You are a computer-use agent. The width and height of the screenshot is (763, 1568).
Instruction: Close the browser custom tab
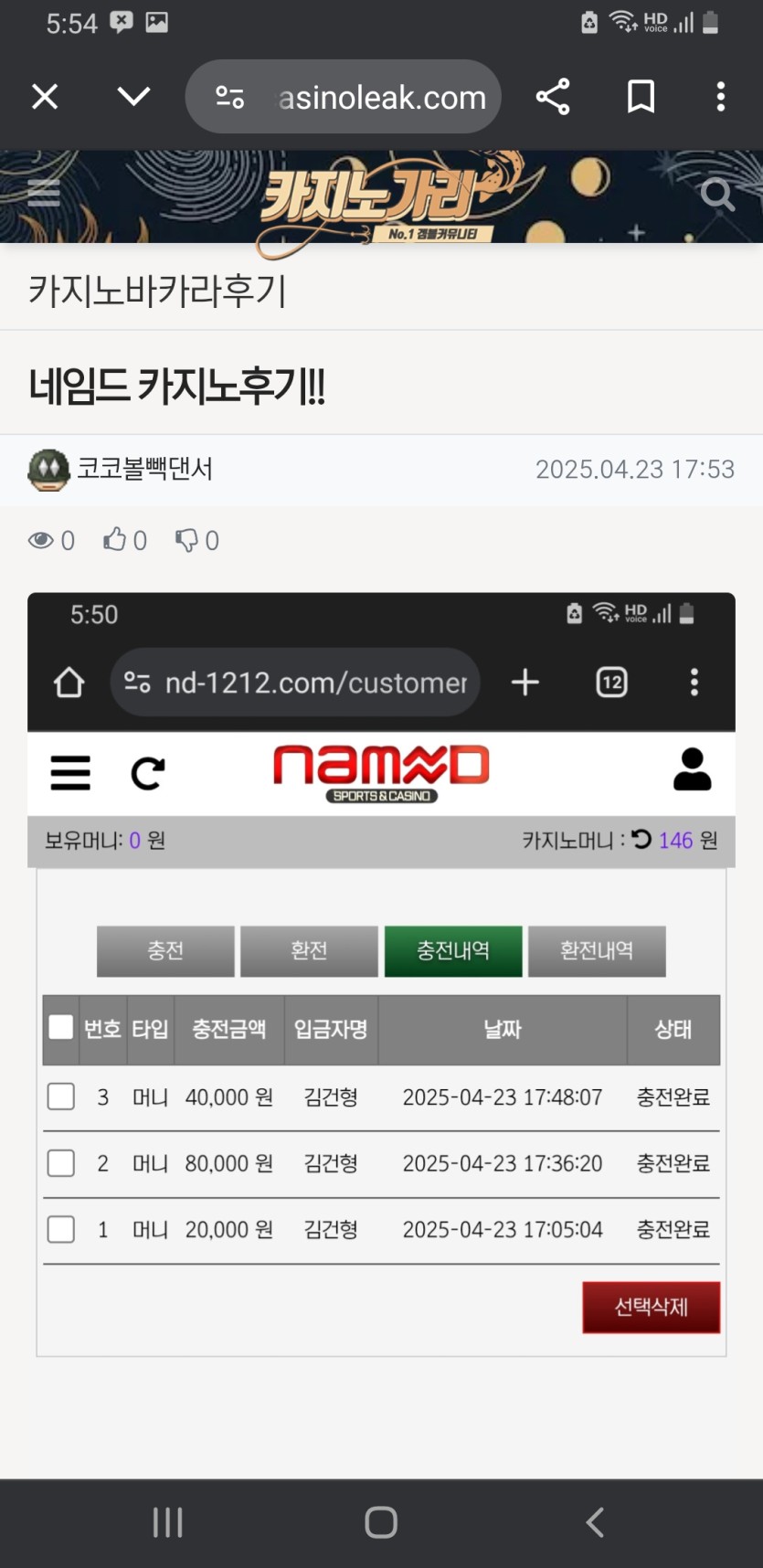pos(45,96)
